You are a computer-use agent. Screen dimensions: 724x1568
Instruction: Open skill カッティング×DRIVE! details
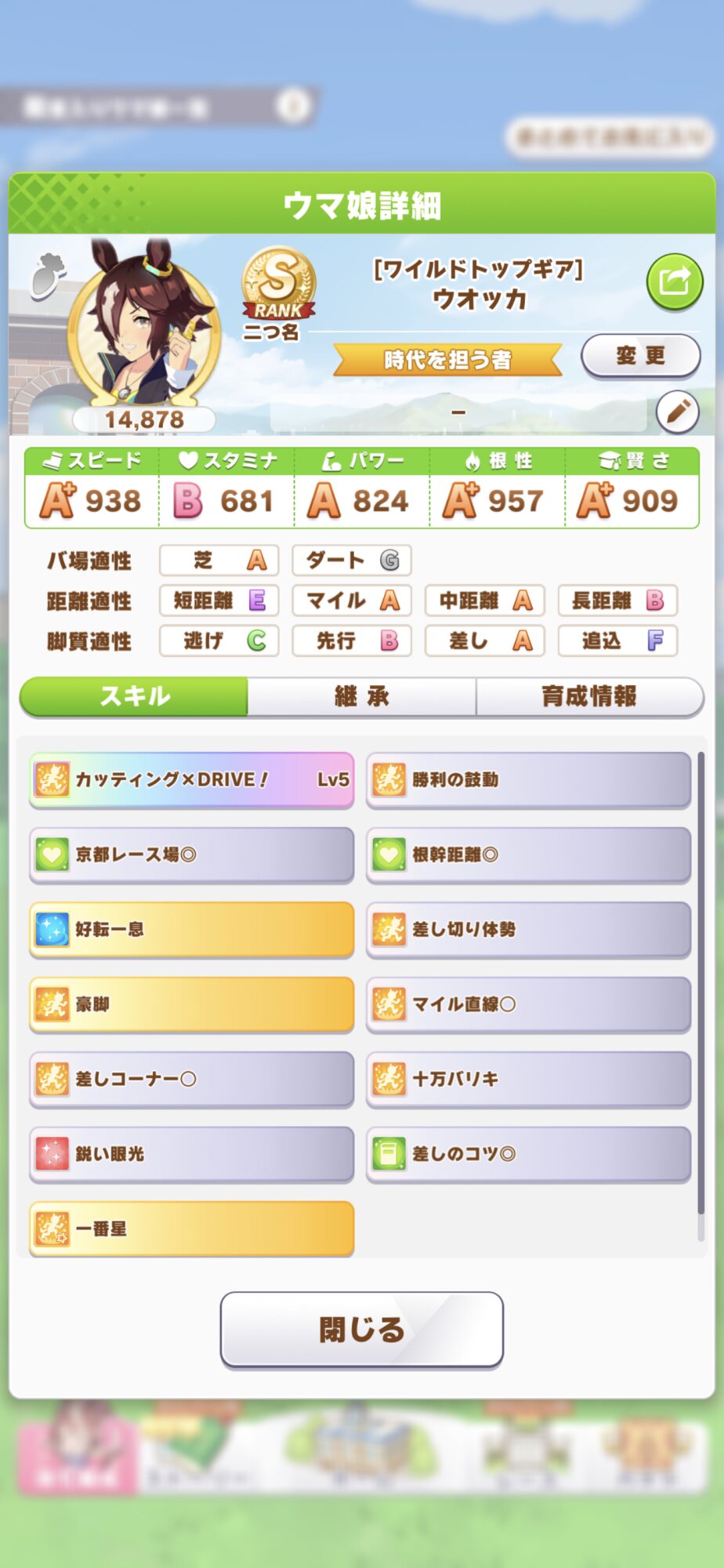pos(191,780)
